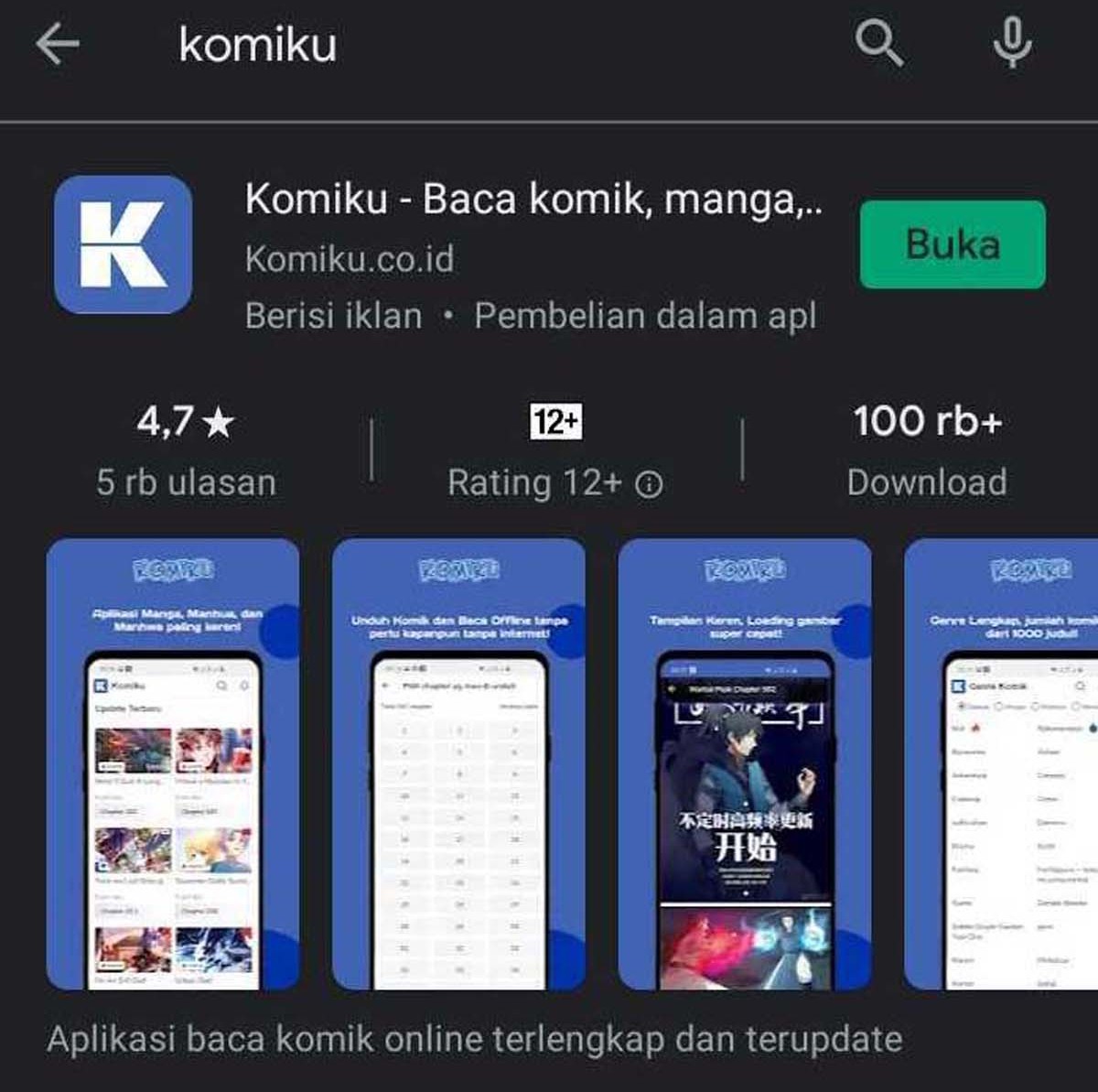
Task: Open the Komiku app listing title
Action: coord(533,199)
